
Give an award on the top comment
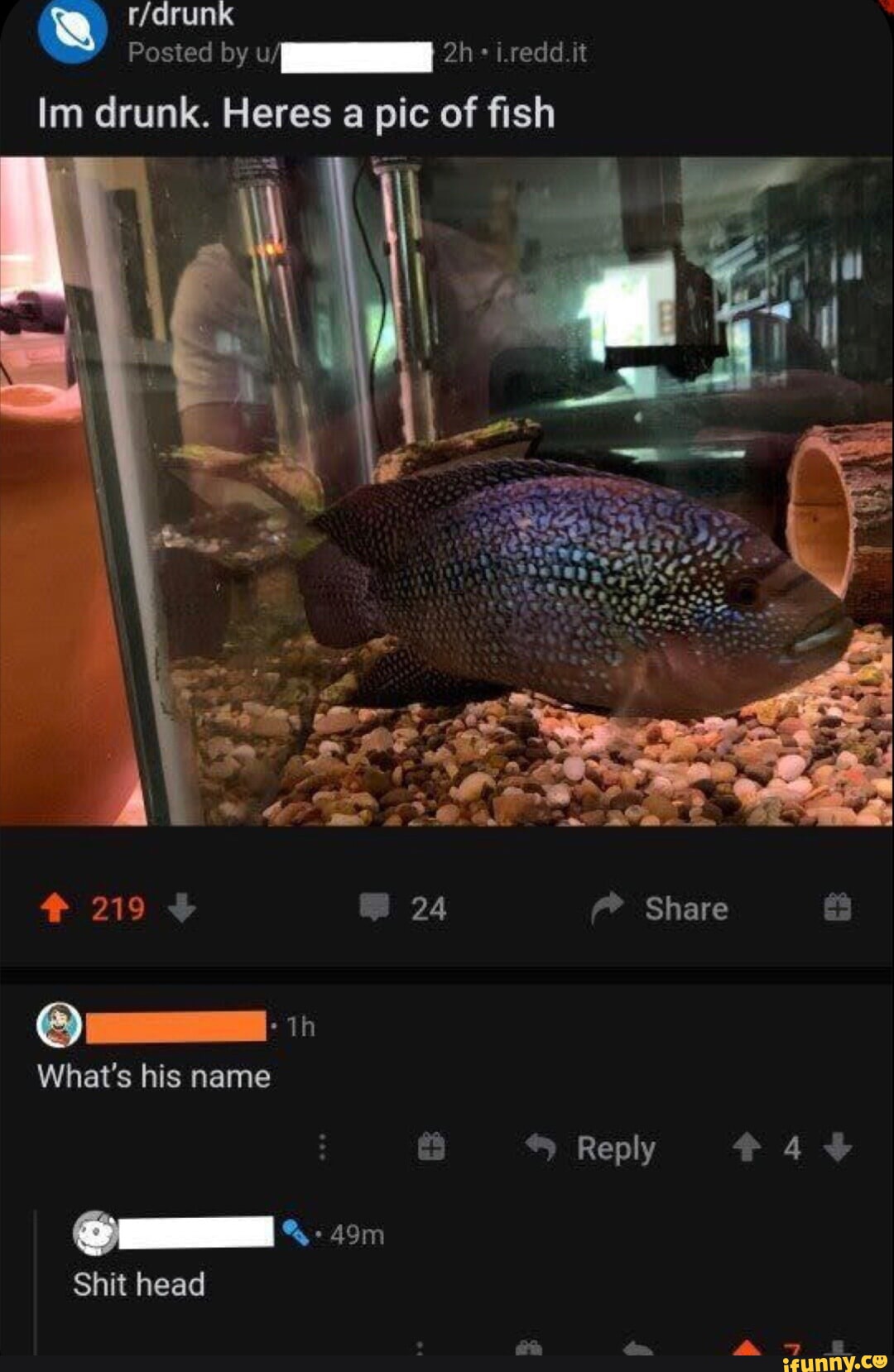[x=431, y=1148]
